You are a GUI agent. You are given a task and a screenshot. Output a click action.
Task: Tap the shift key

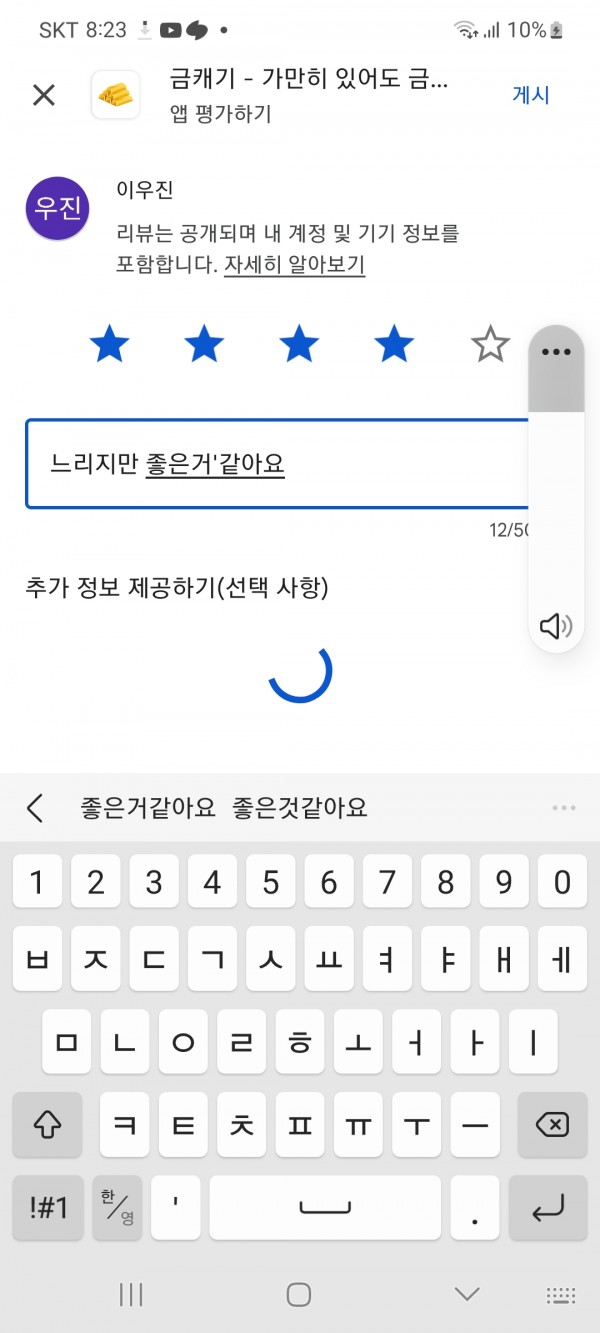pos(48,1125)
